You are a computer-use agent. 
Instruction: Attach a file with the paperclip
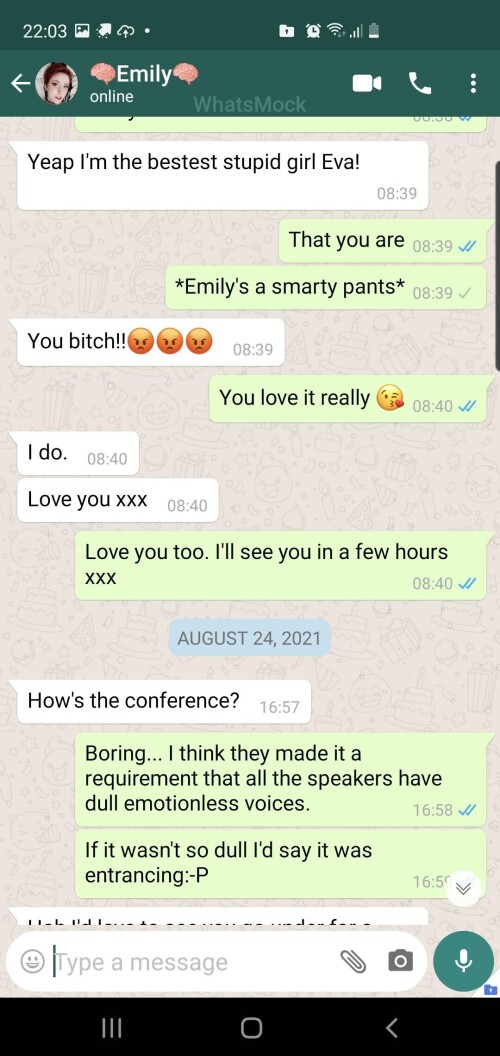pos(352,962)
